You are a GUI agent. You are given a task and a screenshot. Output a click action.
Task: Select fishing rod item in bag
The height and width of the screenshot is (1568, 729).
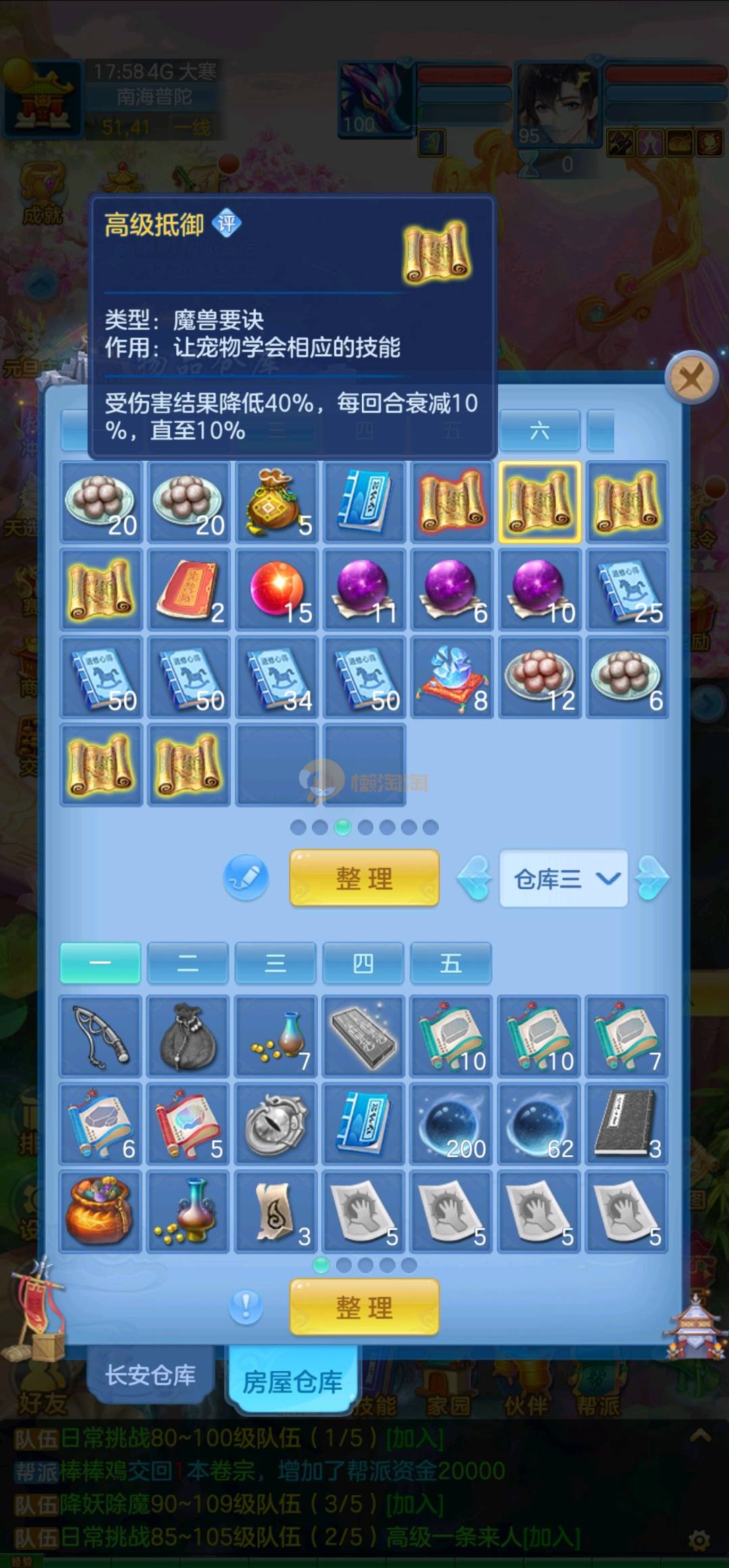[101, 1036]
